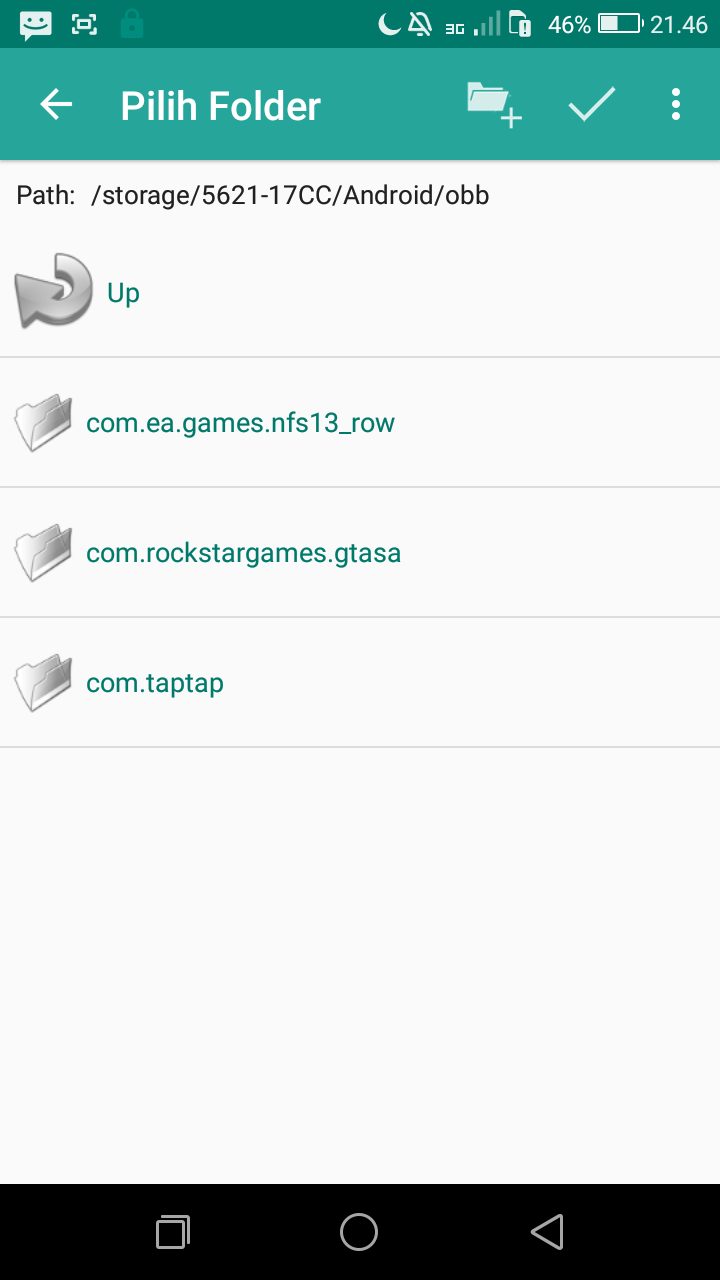Tap the system home button
Image resolution: width=720 pixels, height=1280 pixels.
coord(359,1232)
